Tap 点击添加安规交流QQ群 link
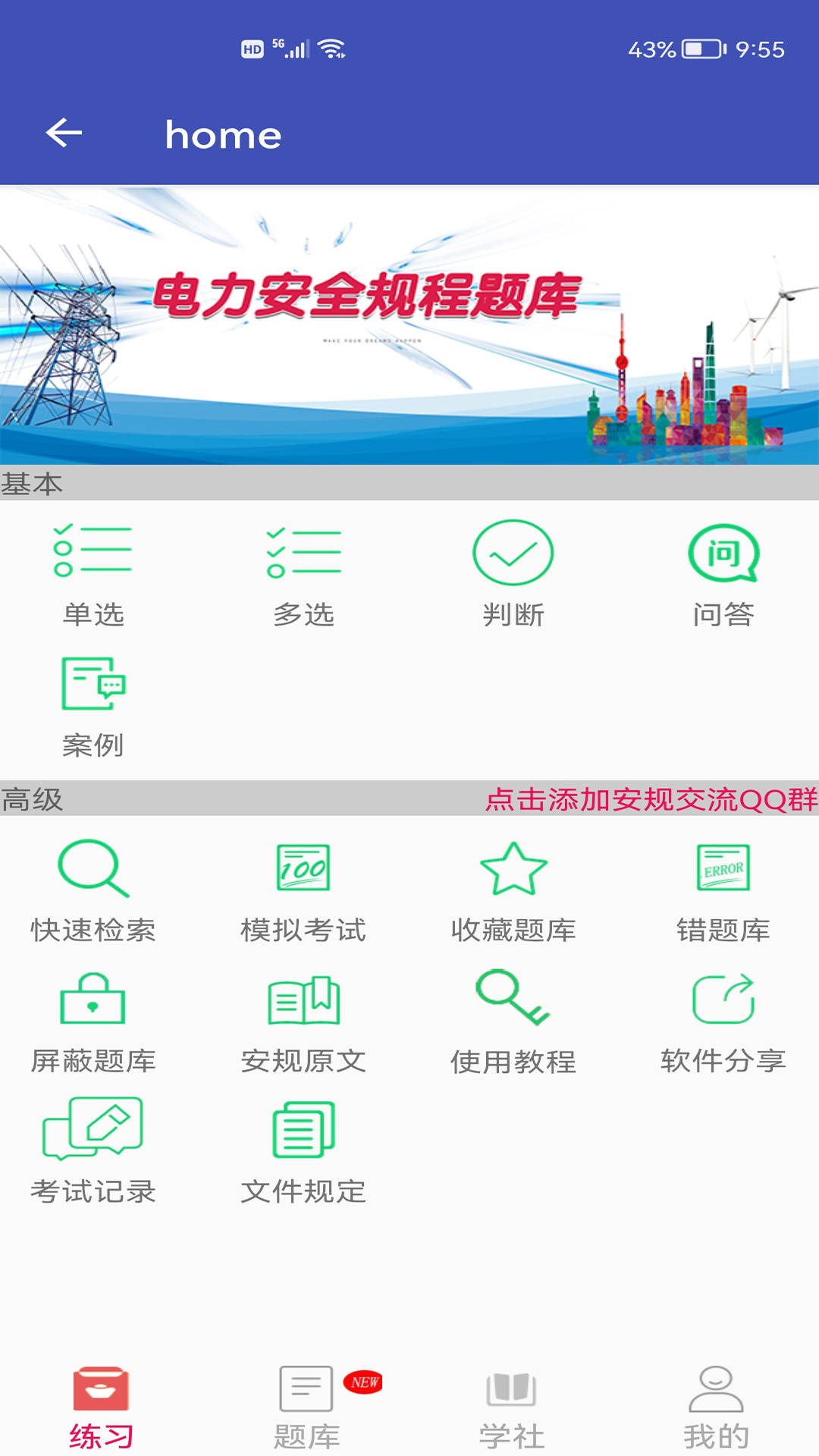 [x=651, y=799]
